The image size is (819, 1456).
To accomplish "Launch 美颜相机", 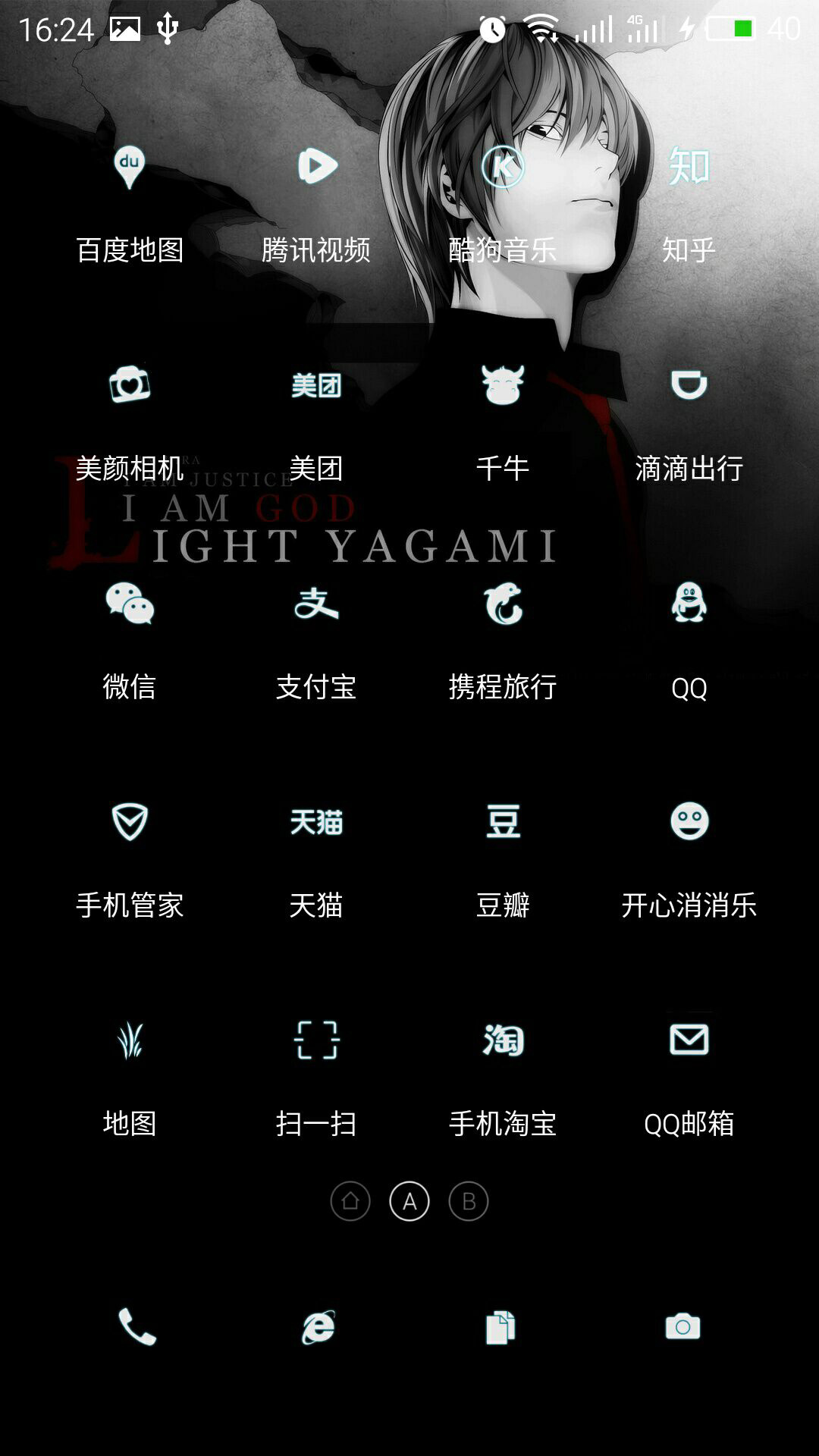I will coord(130,385).
